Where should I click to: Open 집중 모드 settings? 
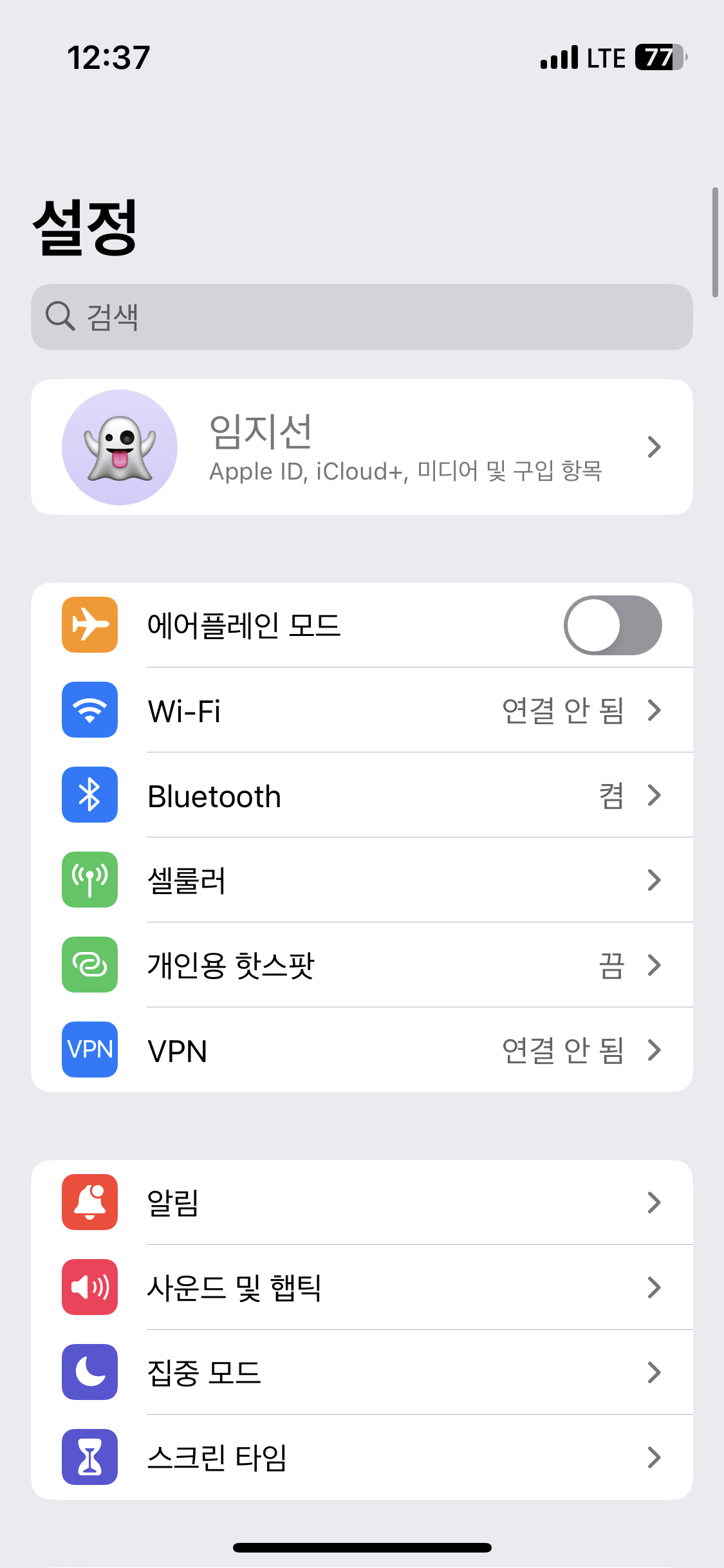click(x=362, y=1372)
